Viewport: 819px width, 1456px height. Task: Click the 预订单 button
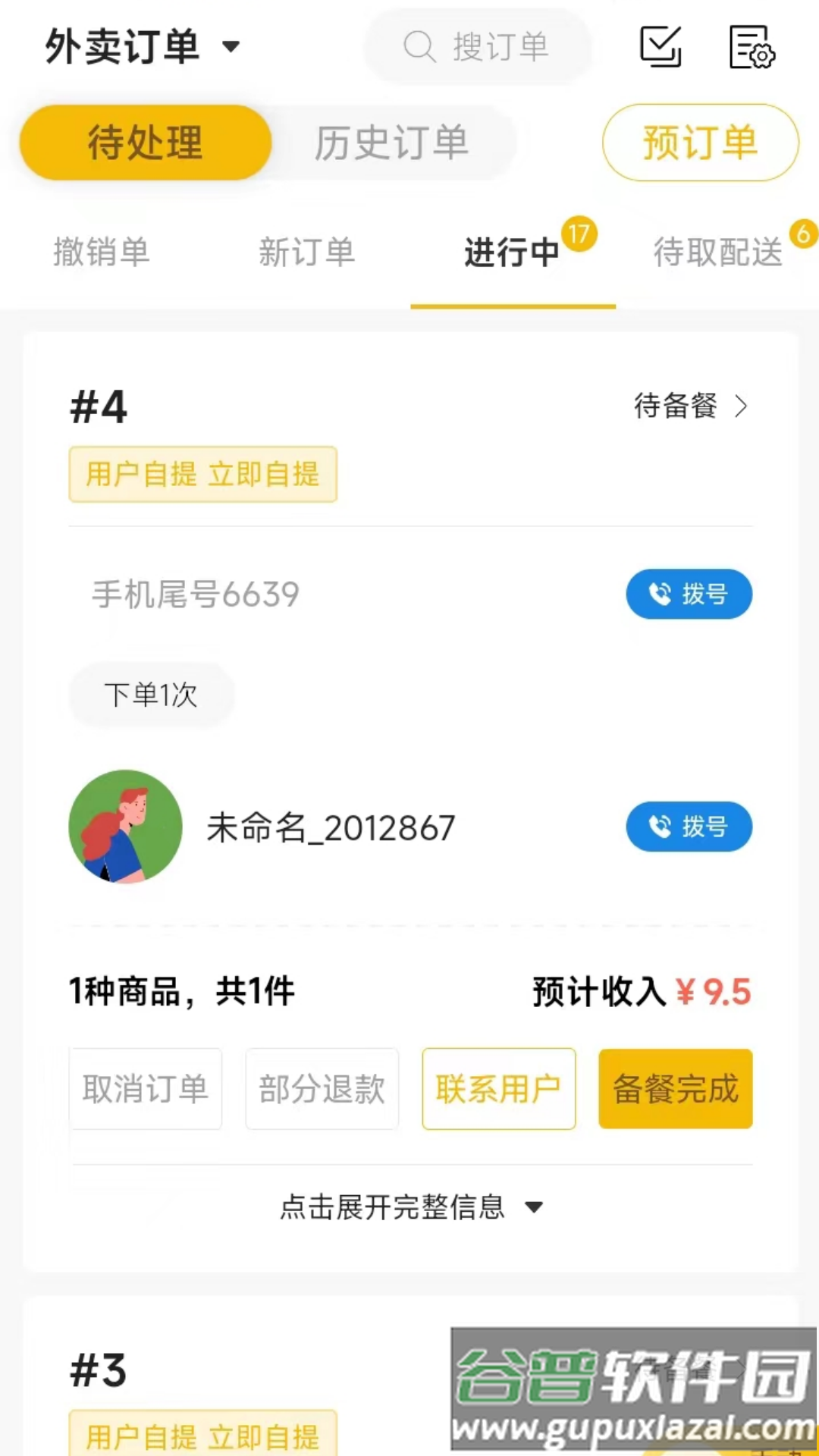tap(699, 143)
